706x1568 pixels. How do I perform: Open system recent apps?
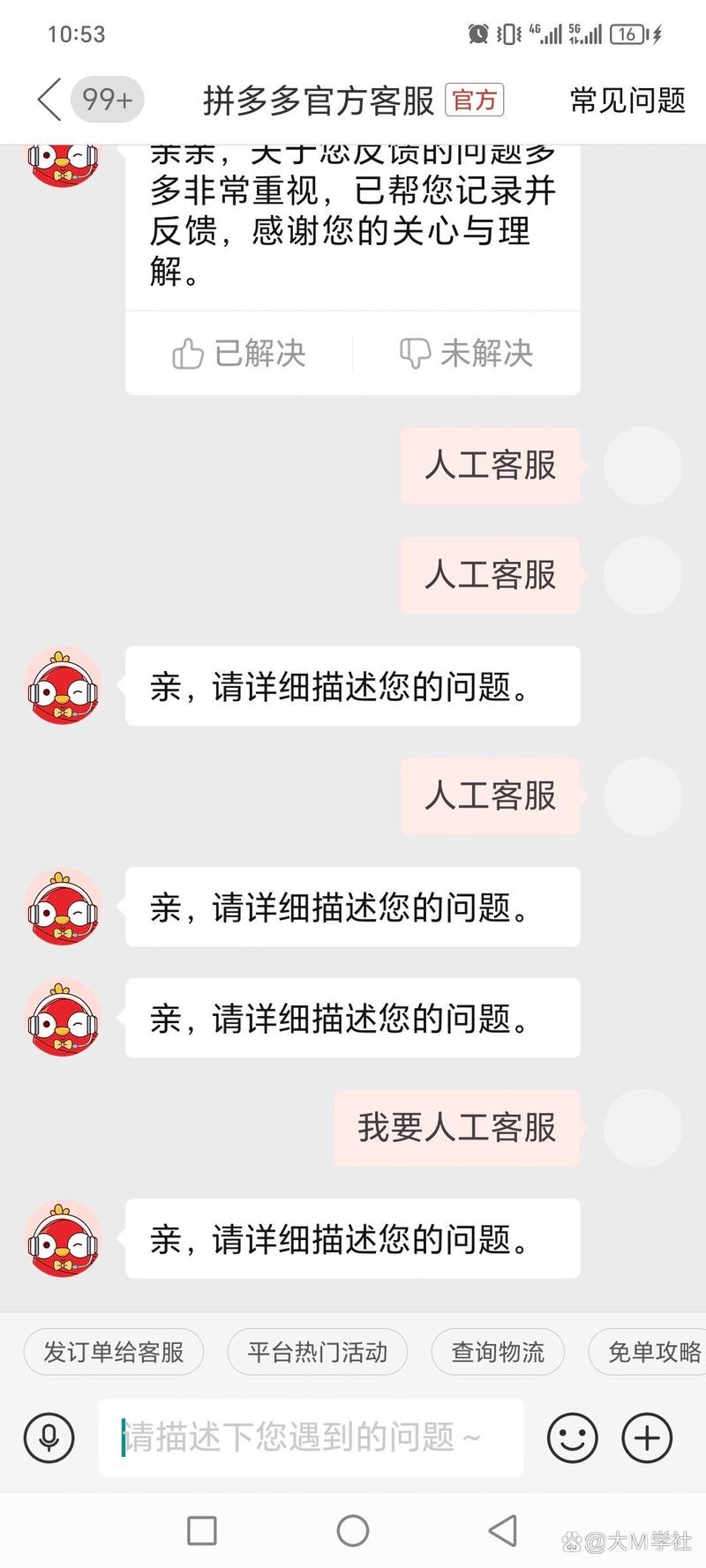tap(202, 1530)
